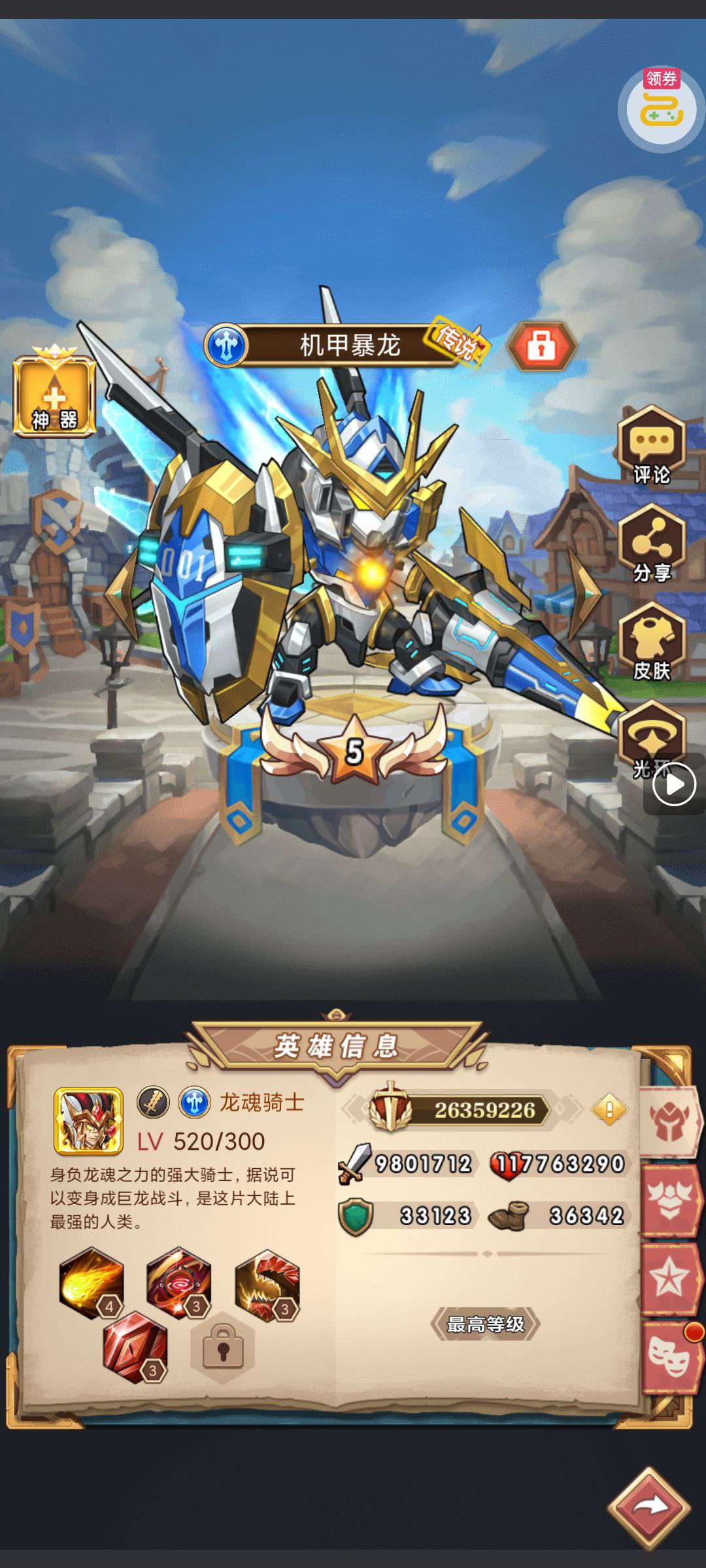
Task: Tap the return arrow at bottom right
Action: (x=649, y=1507)
